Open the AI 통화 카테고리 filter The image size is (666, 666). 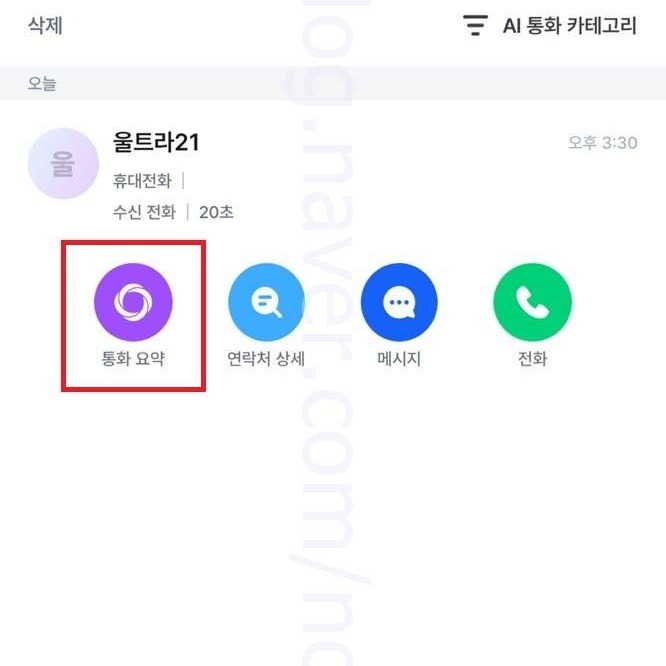(x=550, y=26)
